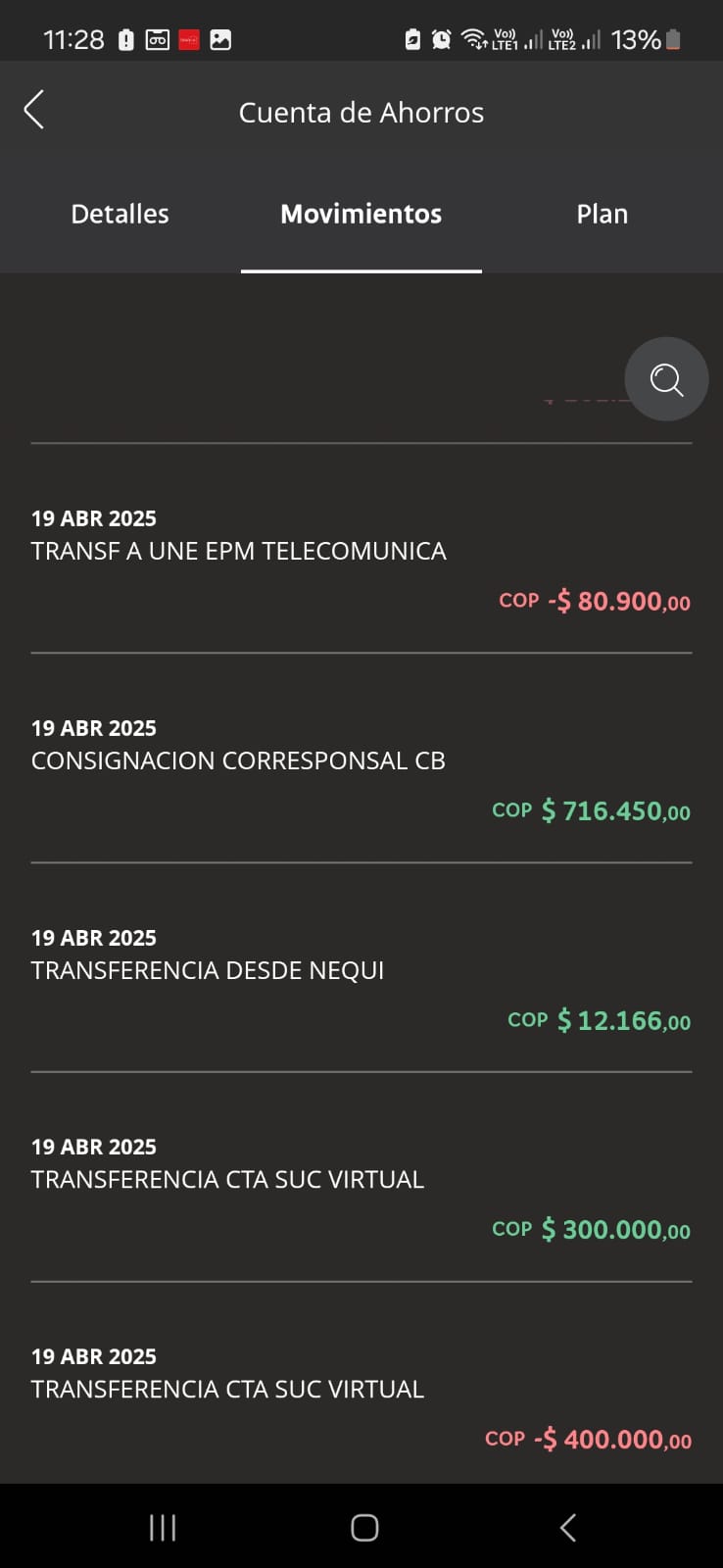The width and height of the screenshot is (723, 1568).
Task: Select the Movimientos tab
Action: point(361,214)
